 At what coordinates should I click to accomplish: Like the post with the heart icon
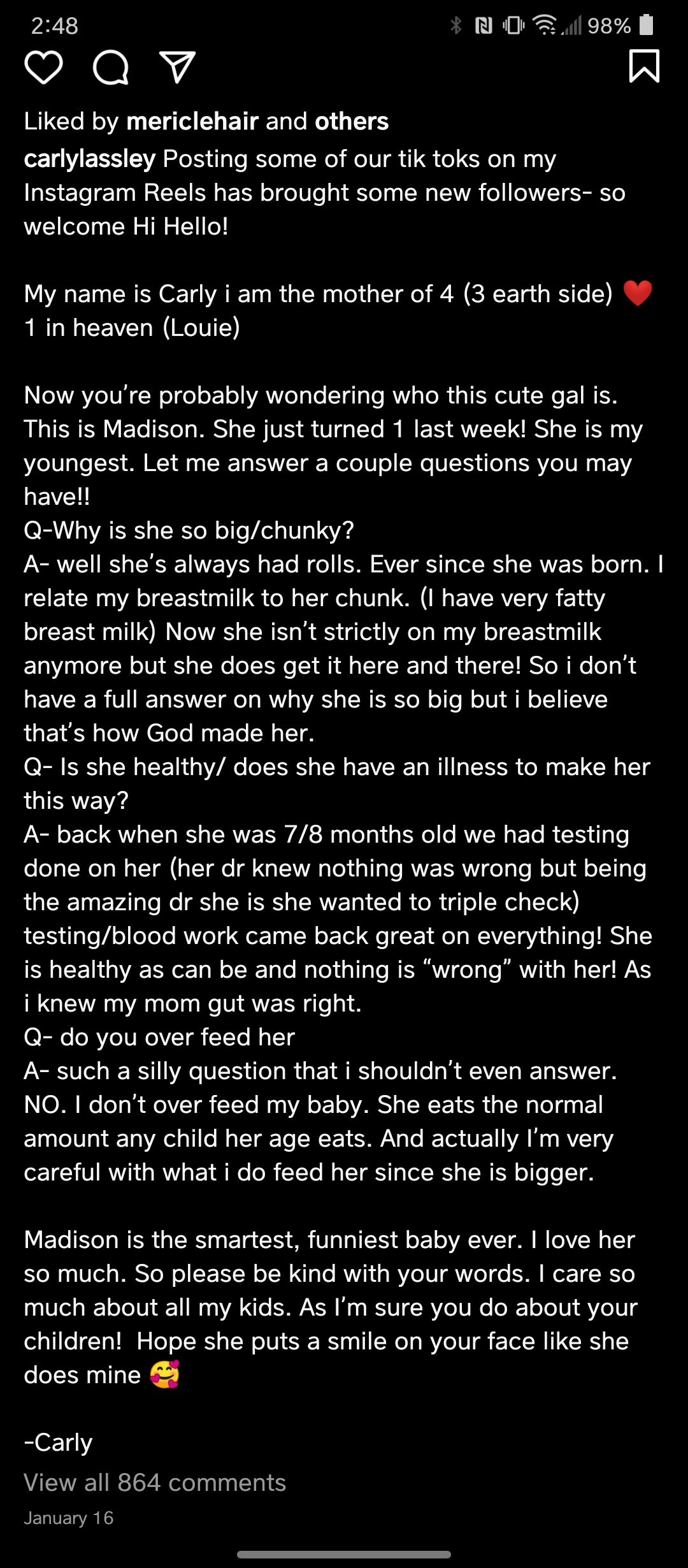(x=43, y=68)
